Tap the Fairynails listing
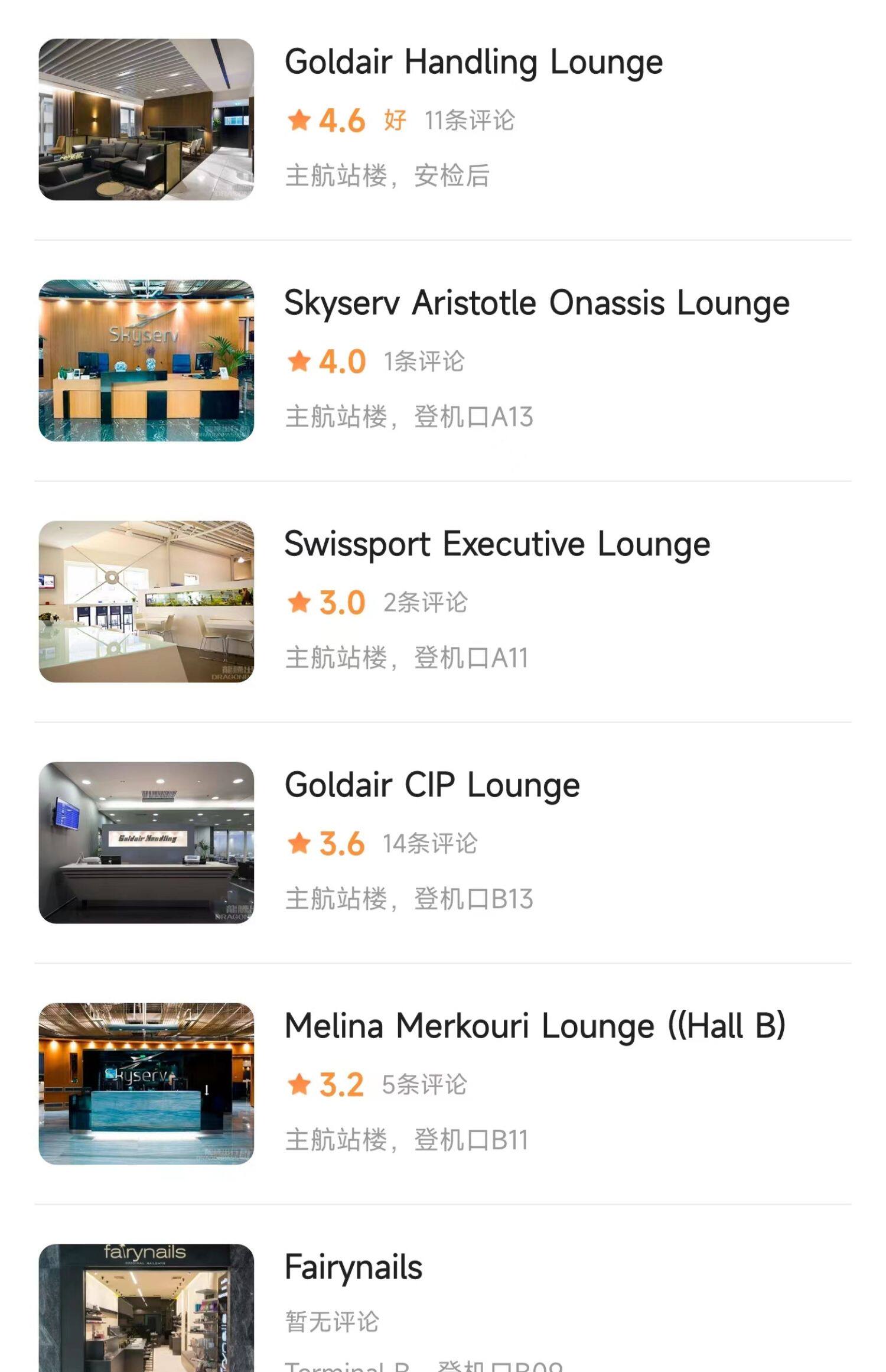This screenshot has width=886, height=1372. pyautogui.click(x=353, y=1268)
